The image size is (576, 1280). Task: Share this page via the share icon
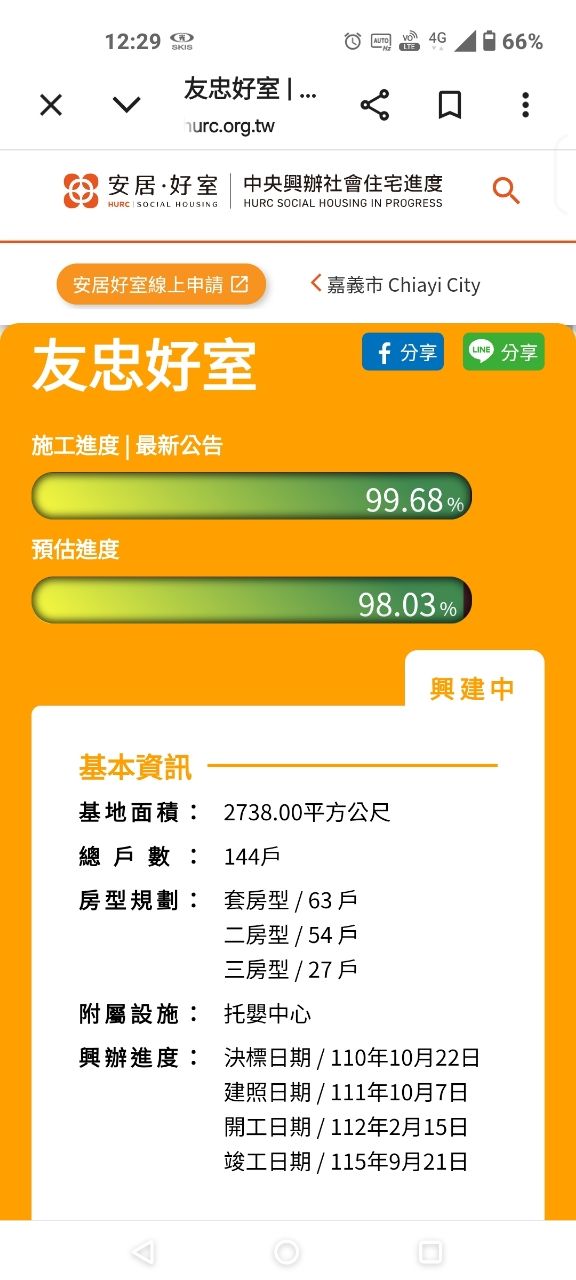pos(374,105)
